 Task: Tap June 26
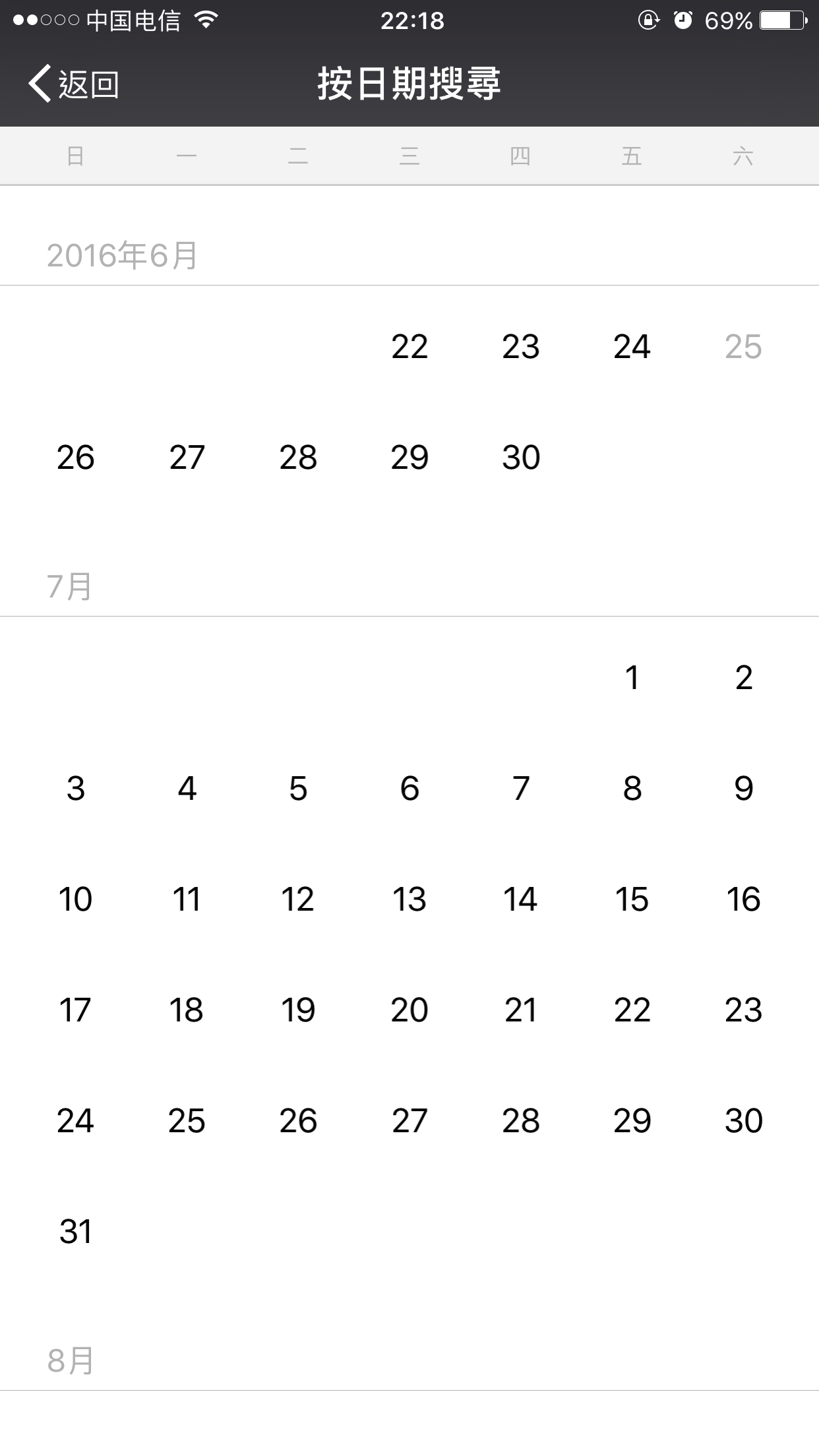coord(75,458)
